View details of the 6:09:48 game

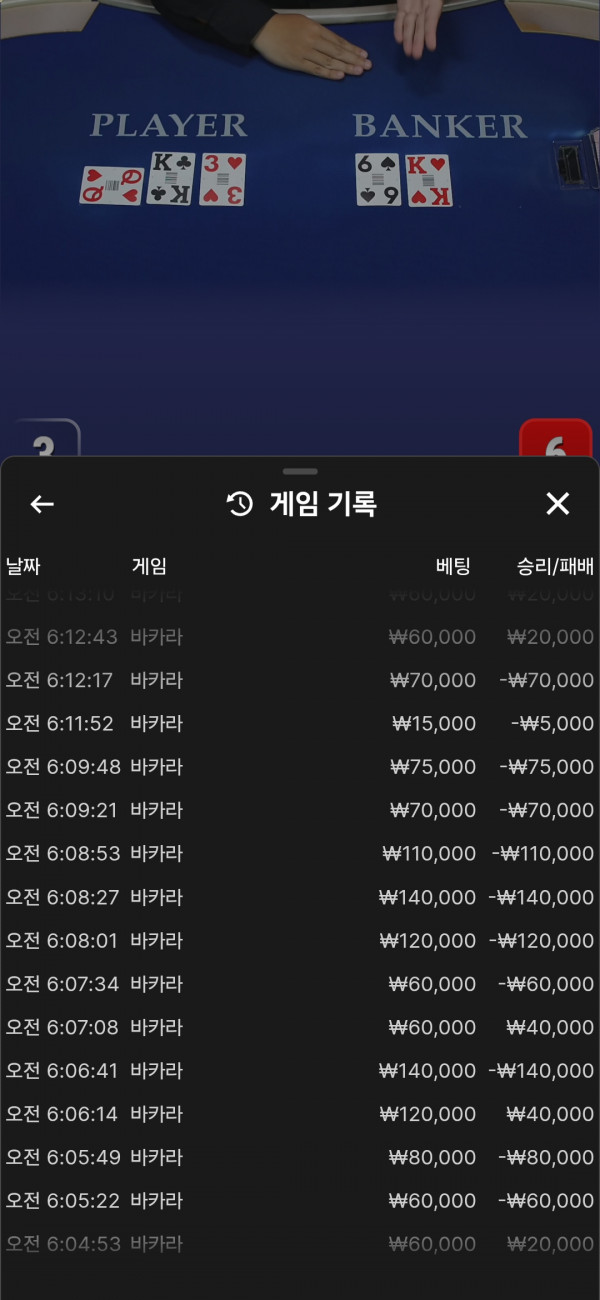click(x=300, y=767)
